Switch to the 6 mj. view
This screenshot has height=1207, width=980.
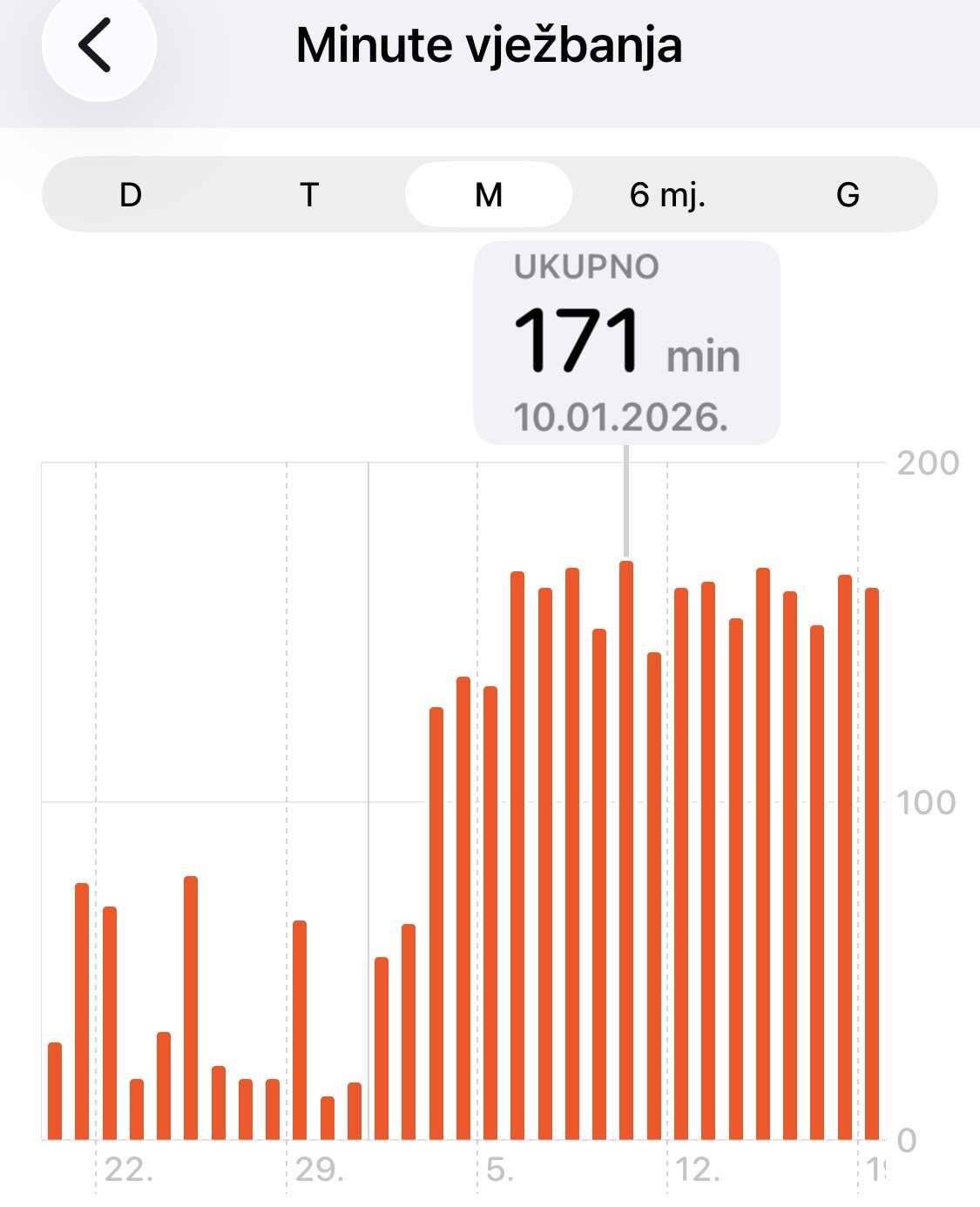click(x=667, y=195)
